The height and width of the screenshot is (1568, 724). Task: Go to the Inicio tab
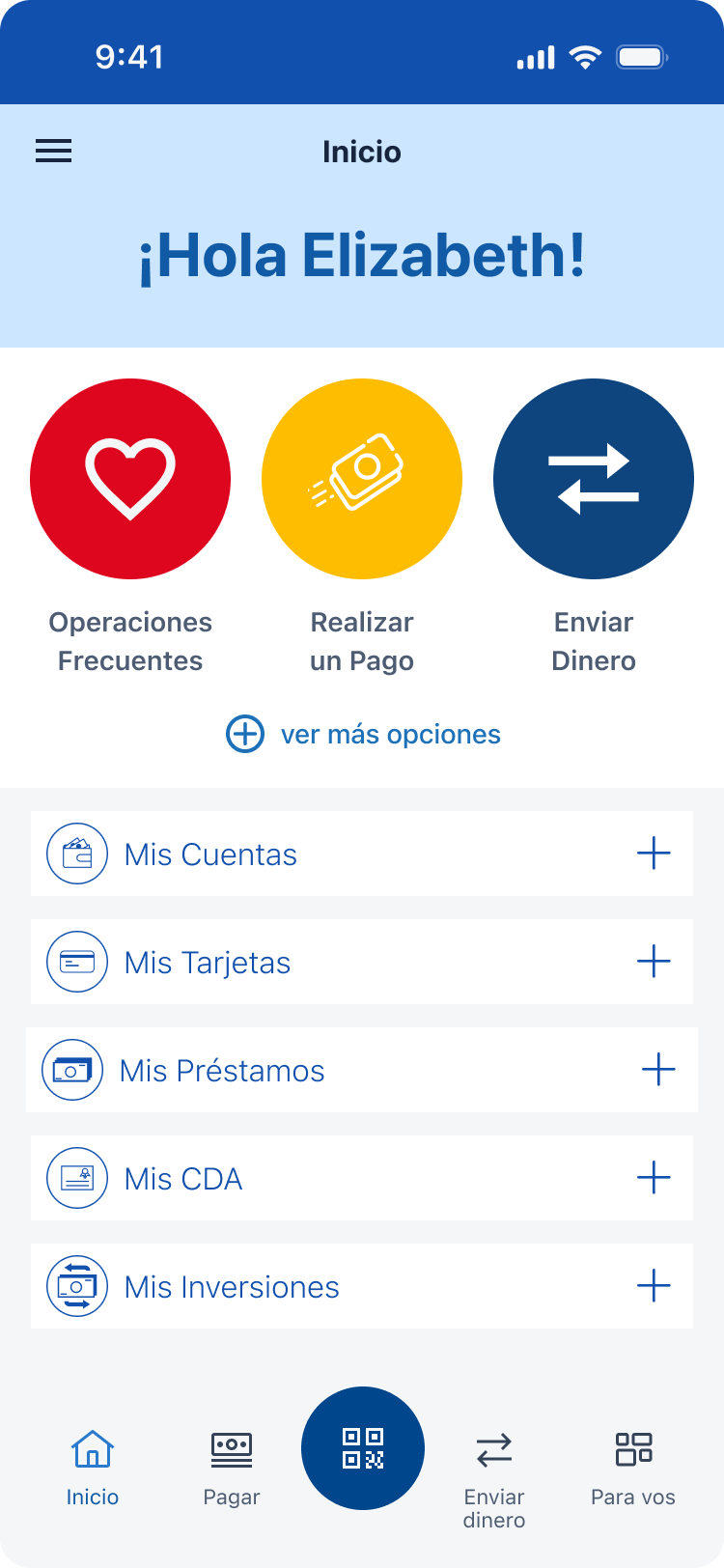tap(93, 1468)
